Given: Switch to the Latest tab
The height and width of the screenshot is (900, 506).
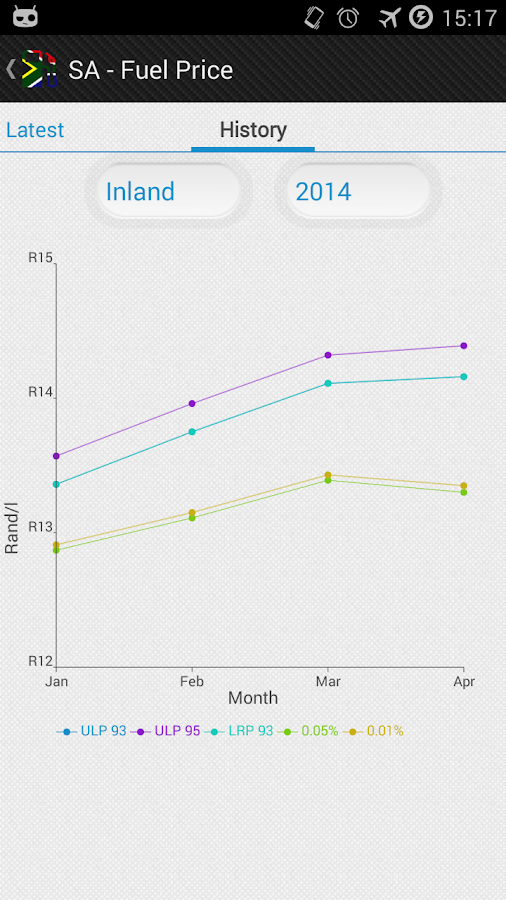Looking at the screenshot, I should [x=35, y=130].
